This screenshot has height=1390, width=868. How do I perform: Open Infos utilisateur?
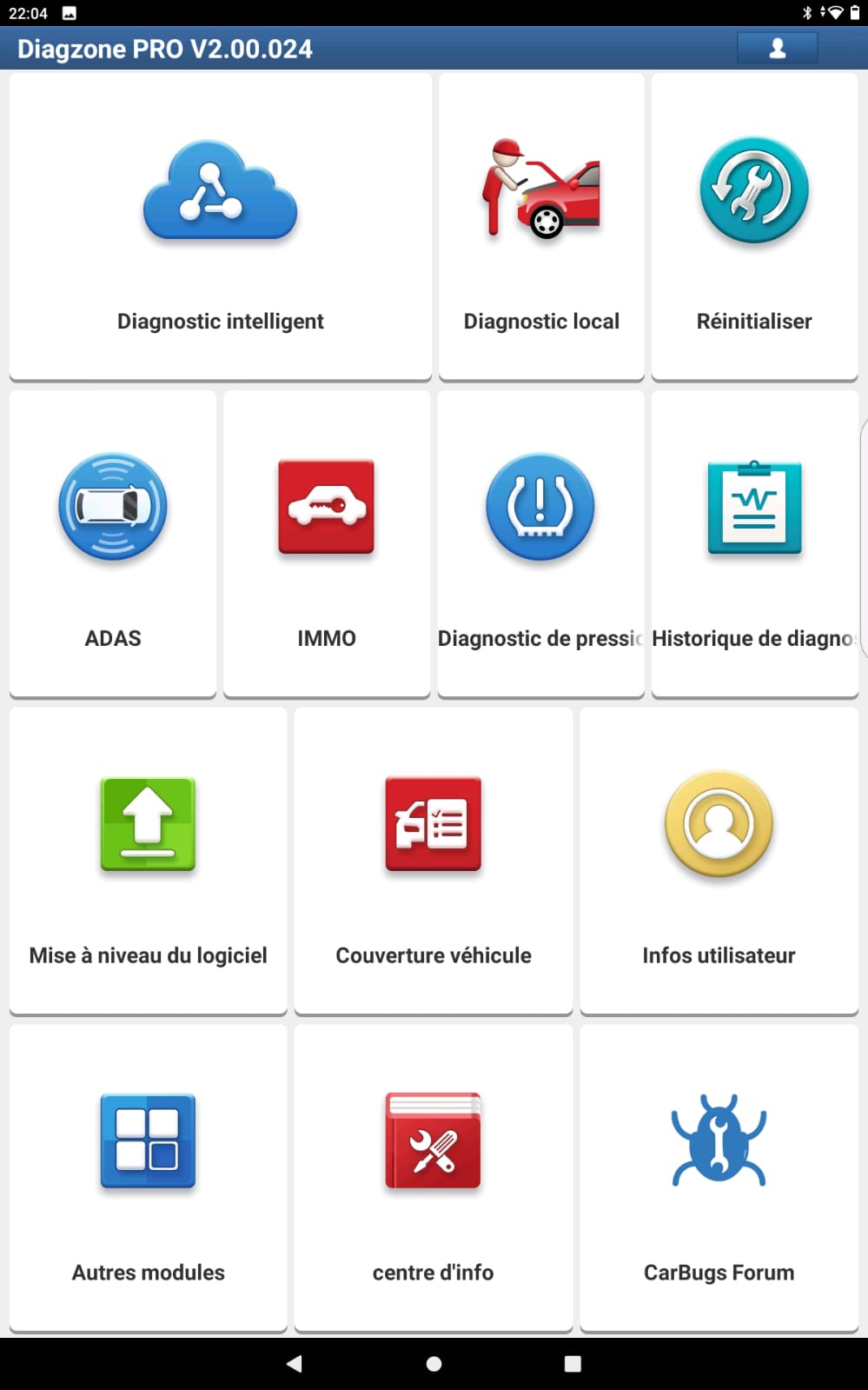click(719, 861)
